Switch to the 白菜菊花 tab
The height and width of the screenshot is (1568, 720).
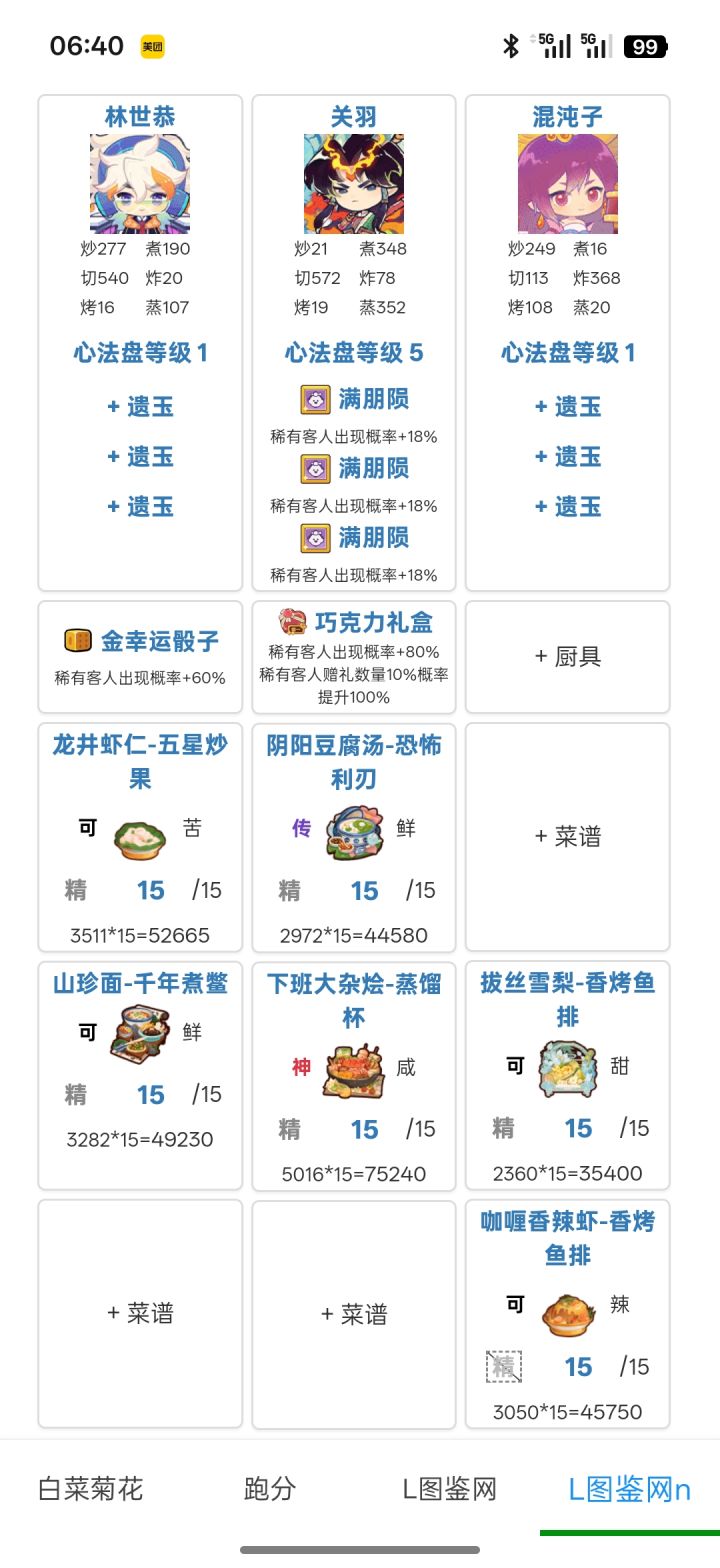[x=91, y=1489]
